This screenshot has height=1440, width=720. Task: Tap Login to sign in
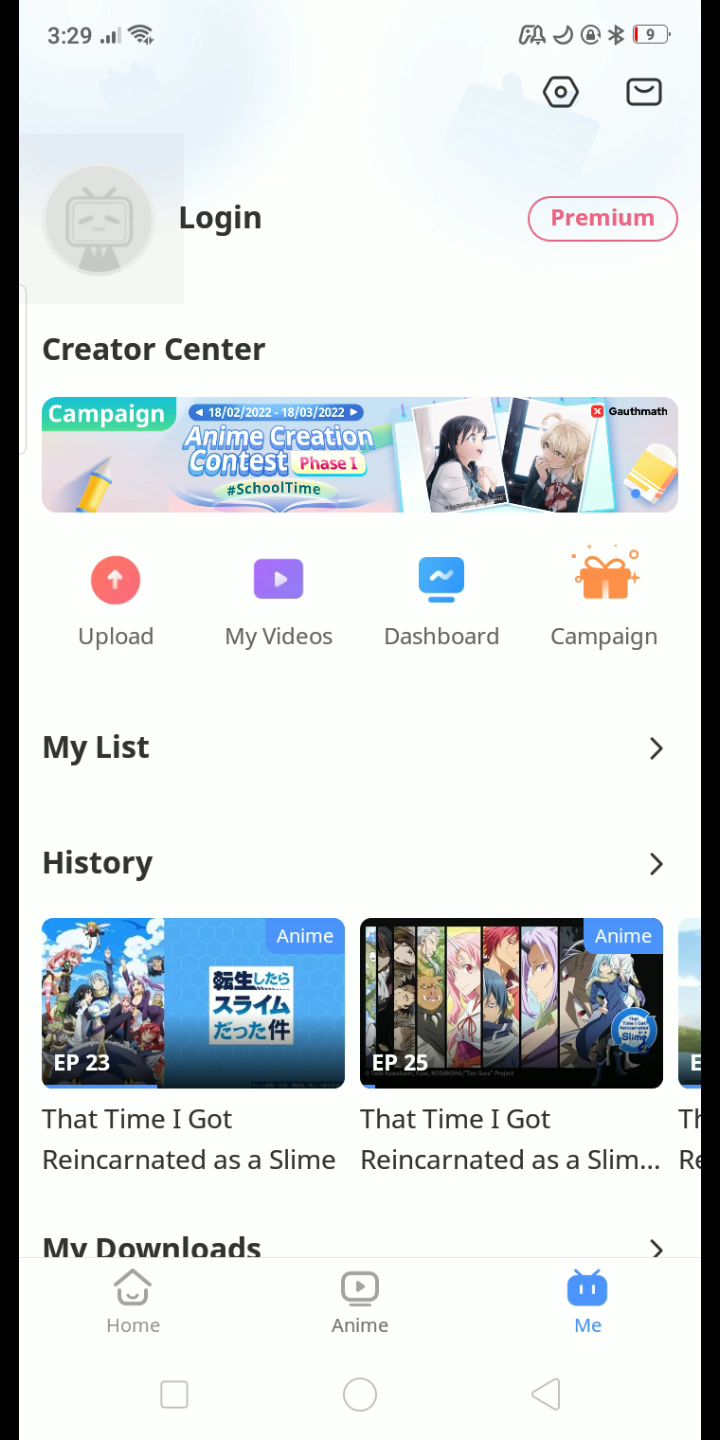220,218
